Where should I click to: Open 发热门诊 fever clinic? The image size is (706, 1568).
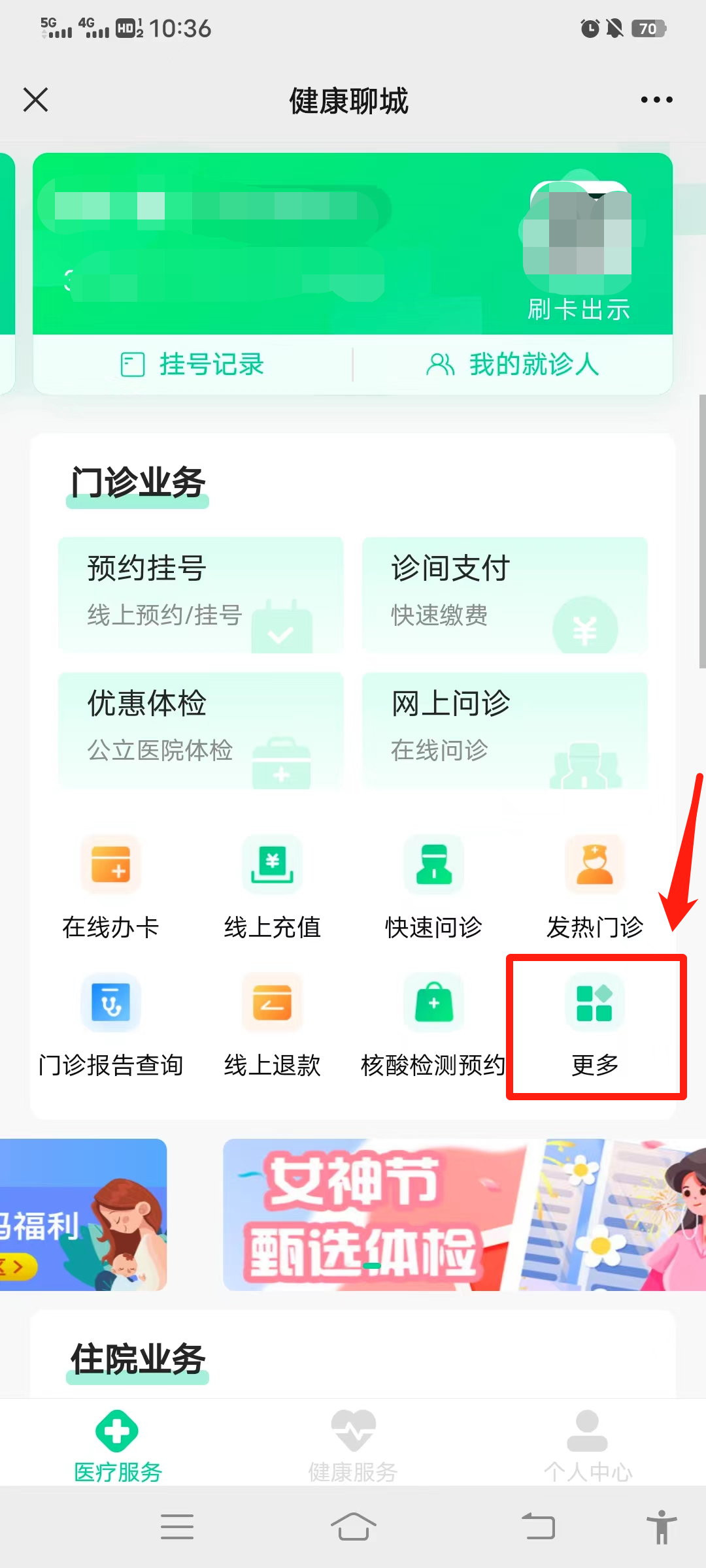pyautogui.click(x=595, y=885)
